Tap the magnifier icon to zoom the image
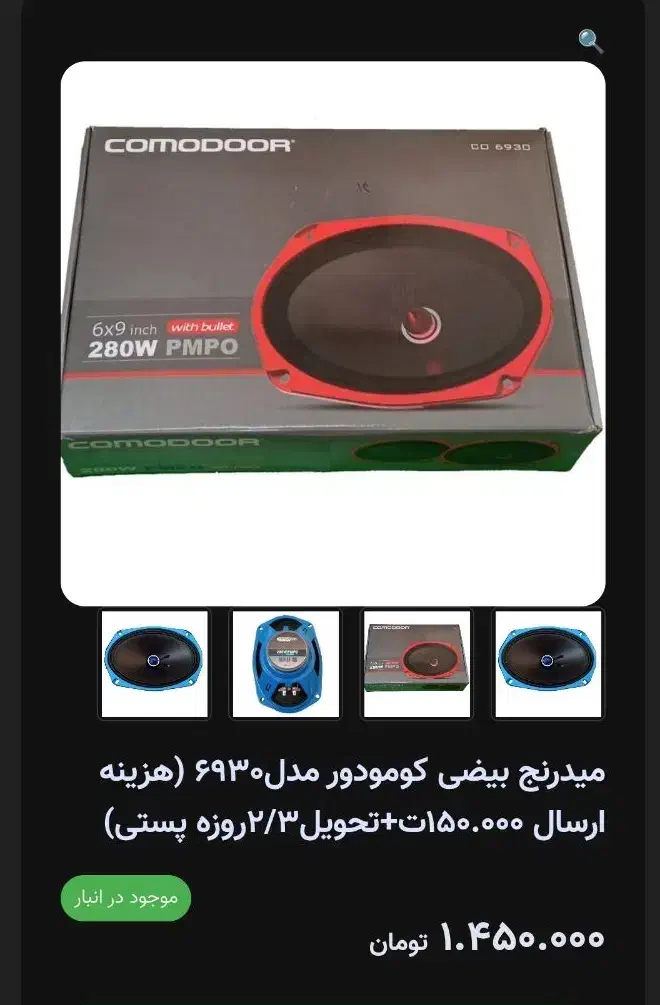Screen dimensions: 660x1005 591,41
